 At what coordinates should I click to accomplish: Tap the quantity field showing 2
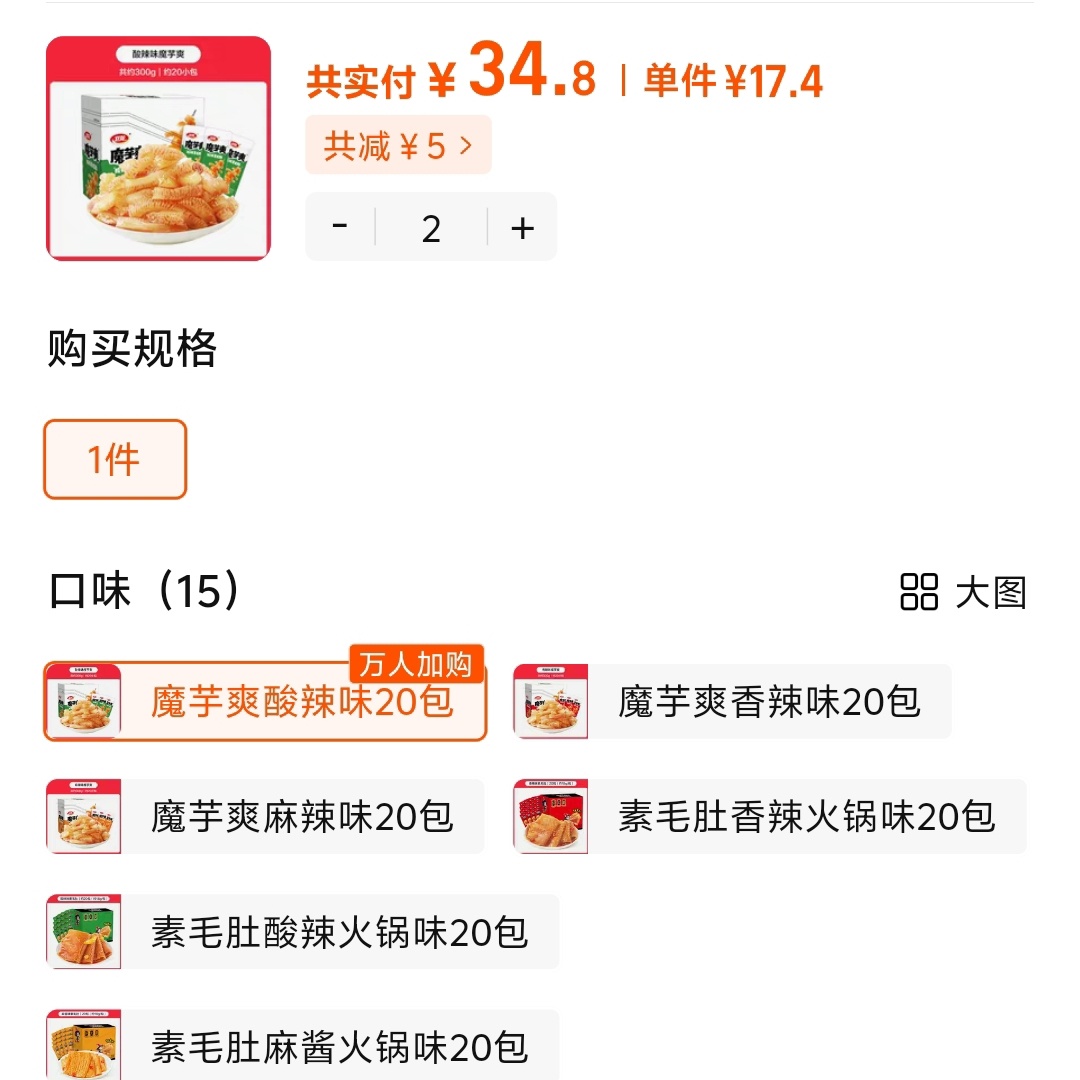click(x=431, y=228)
